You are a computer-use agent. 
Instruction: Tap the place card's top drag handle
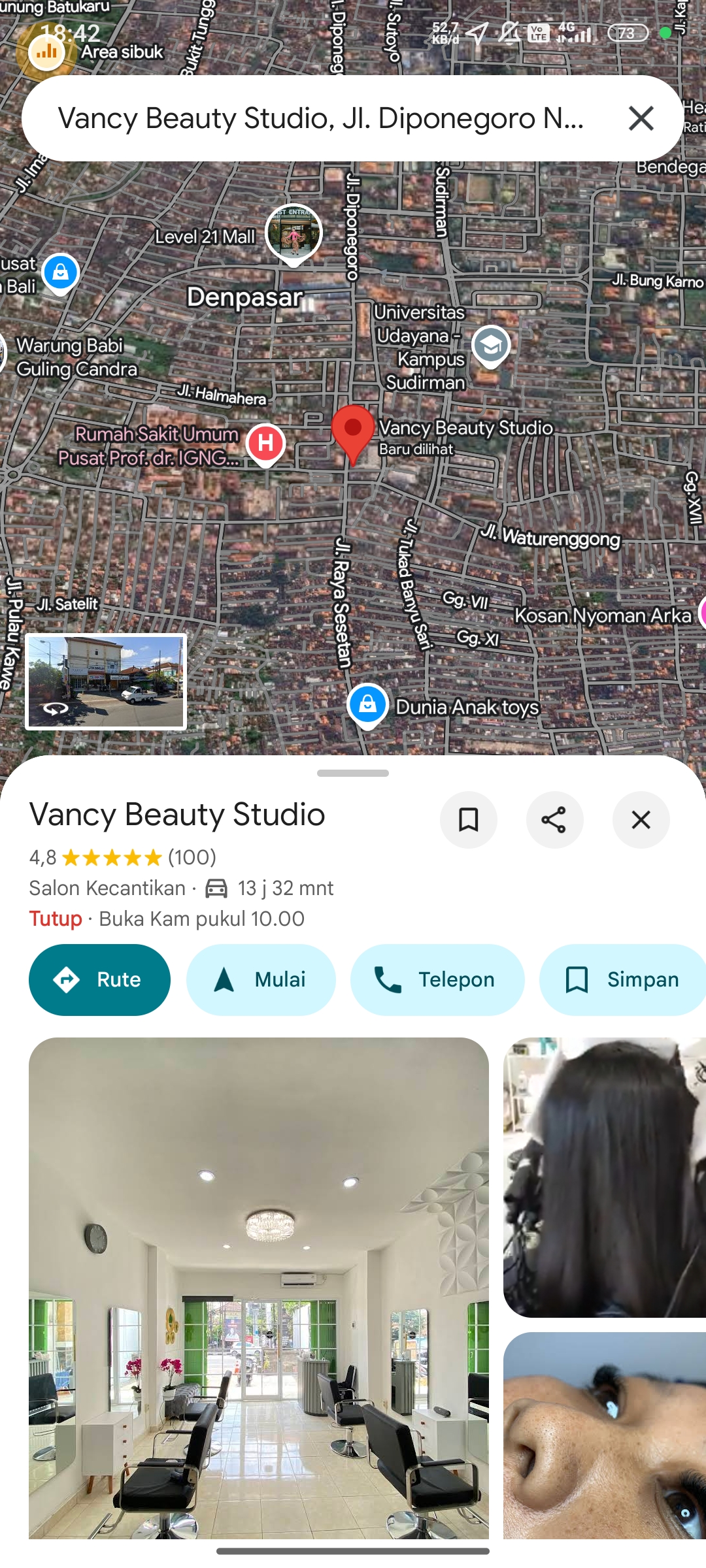point(353,773)
